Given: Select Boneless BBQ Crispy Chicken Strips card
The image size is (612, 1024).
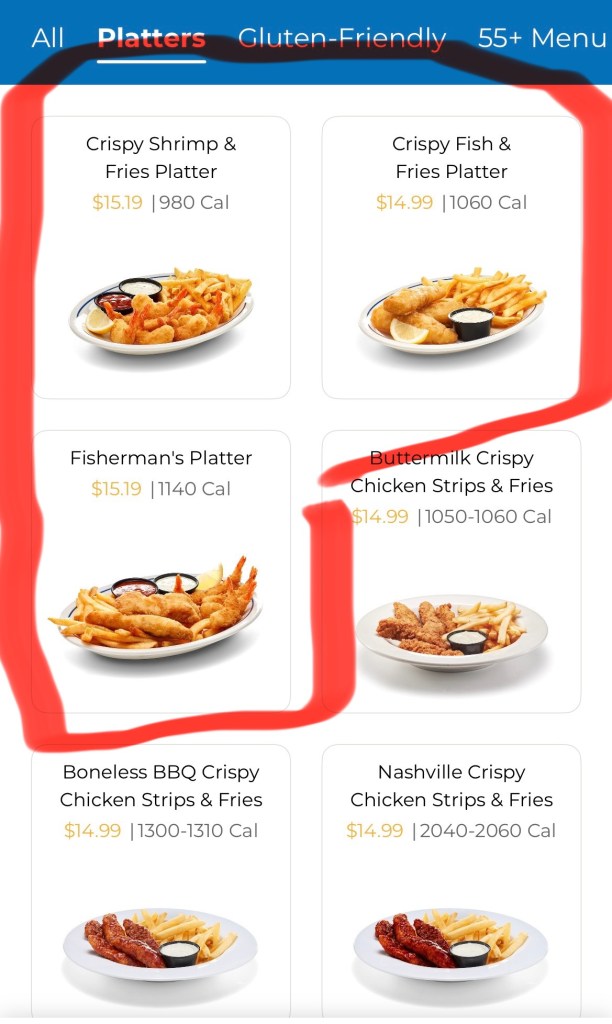Looking at the screenshot, I should pyautogui.click(x=161, y=880).
